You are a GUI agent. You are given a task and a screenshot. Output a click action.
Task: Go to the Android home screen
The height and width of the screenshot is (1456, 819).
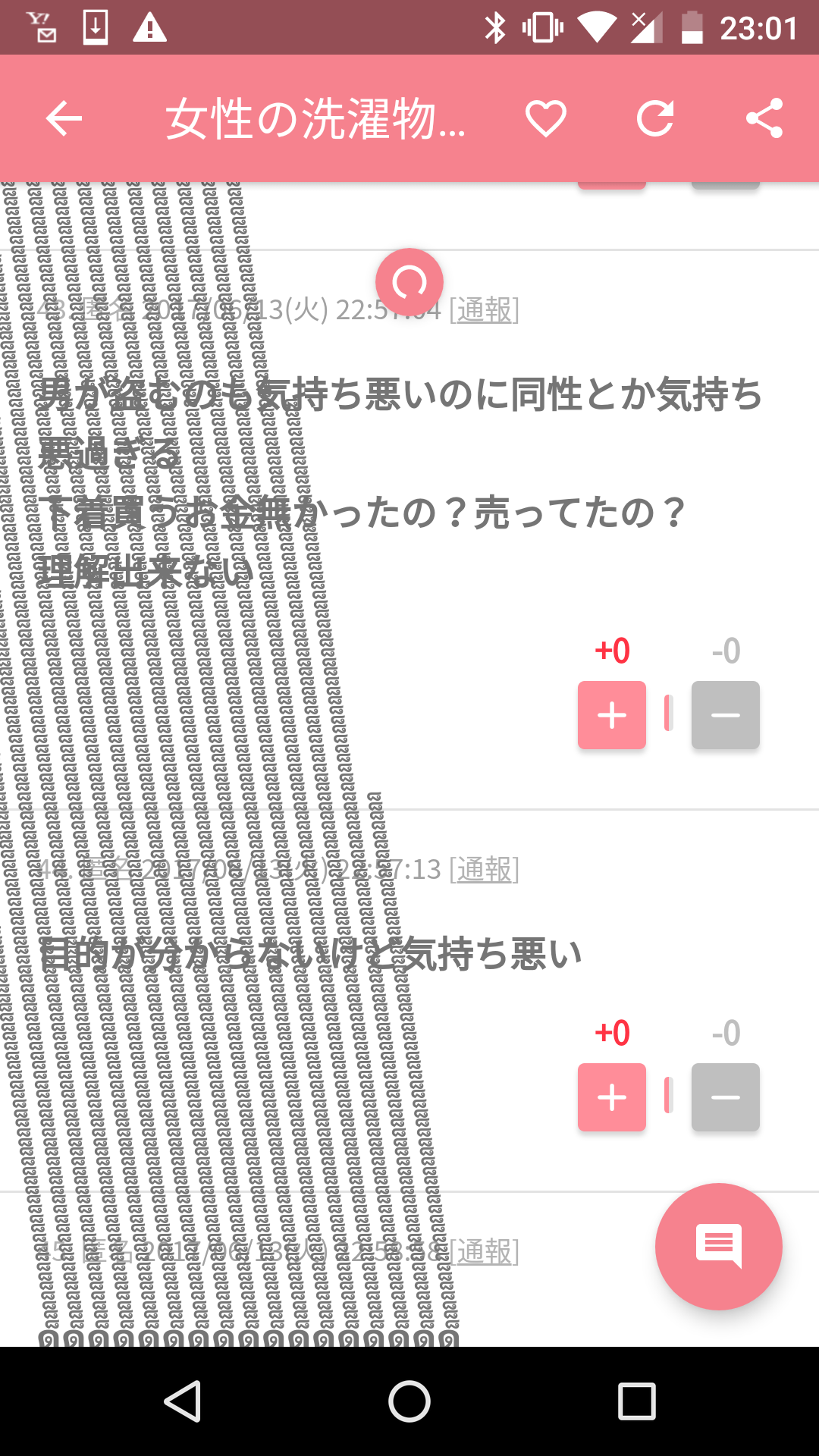point(409,1401)
